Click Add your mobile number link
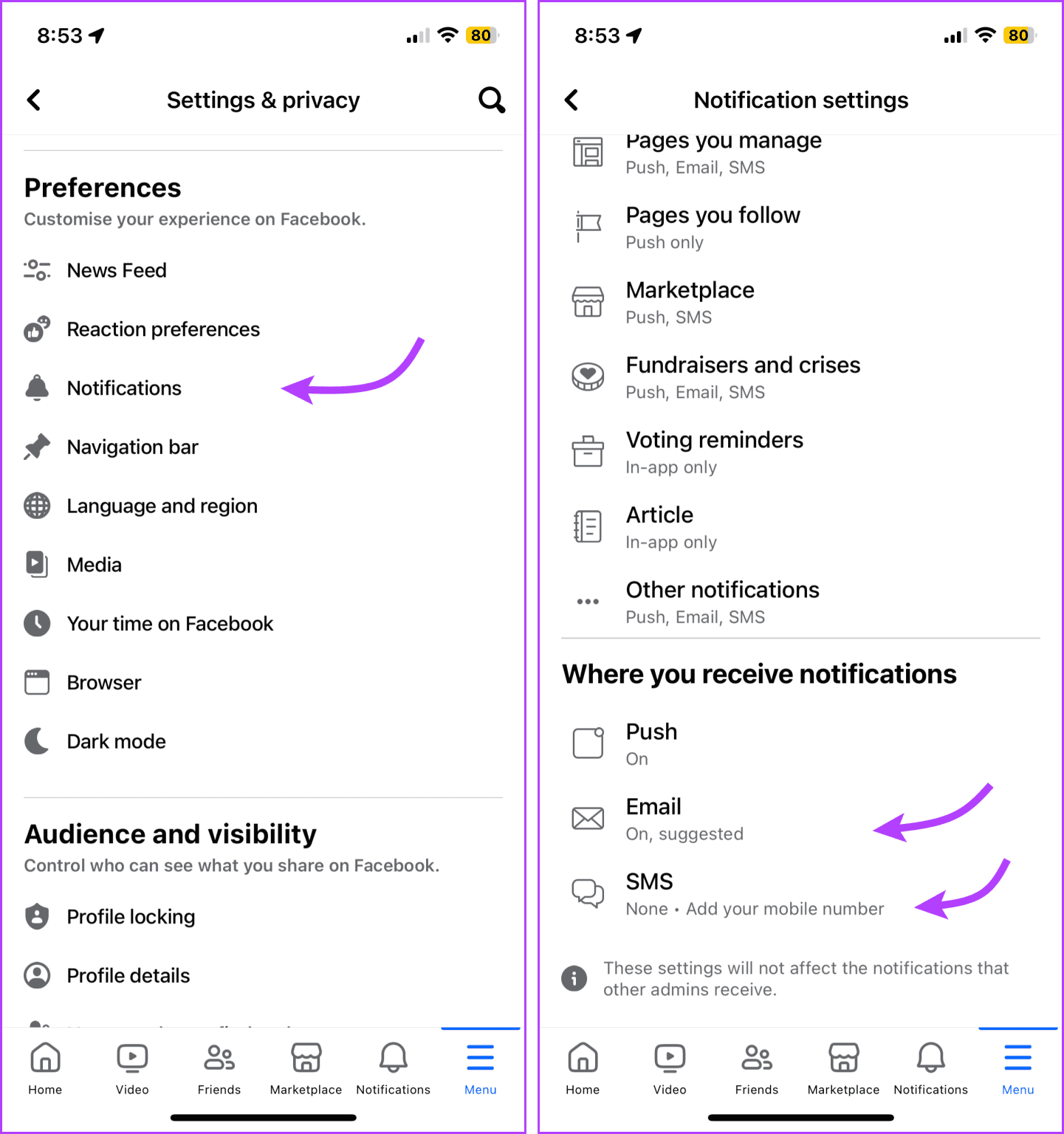Viewport: 1064px width, 1134px height. tap(785, 909)
